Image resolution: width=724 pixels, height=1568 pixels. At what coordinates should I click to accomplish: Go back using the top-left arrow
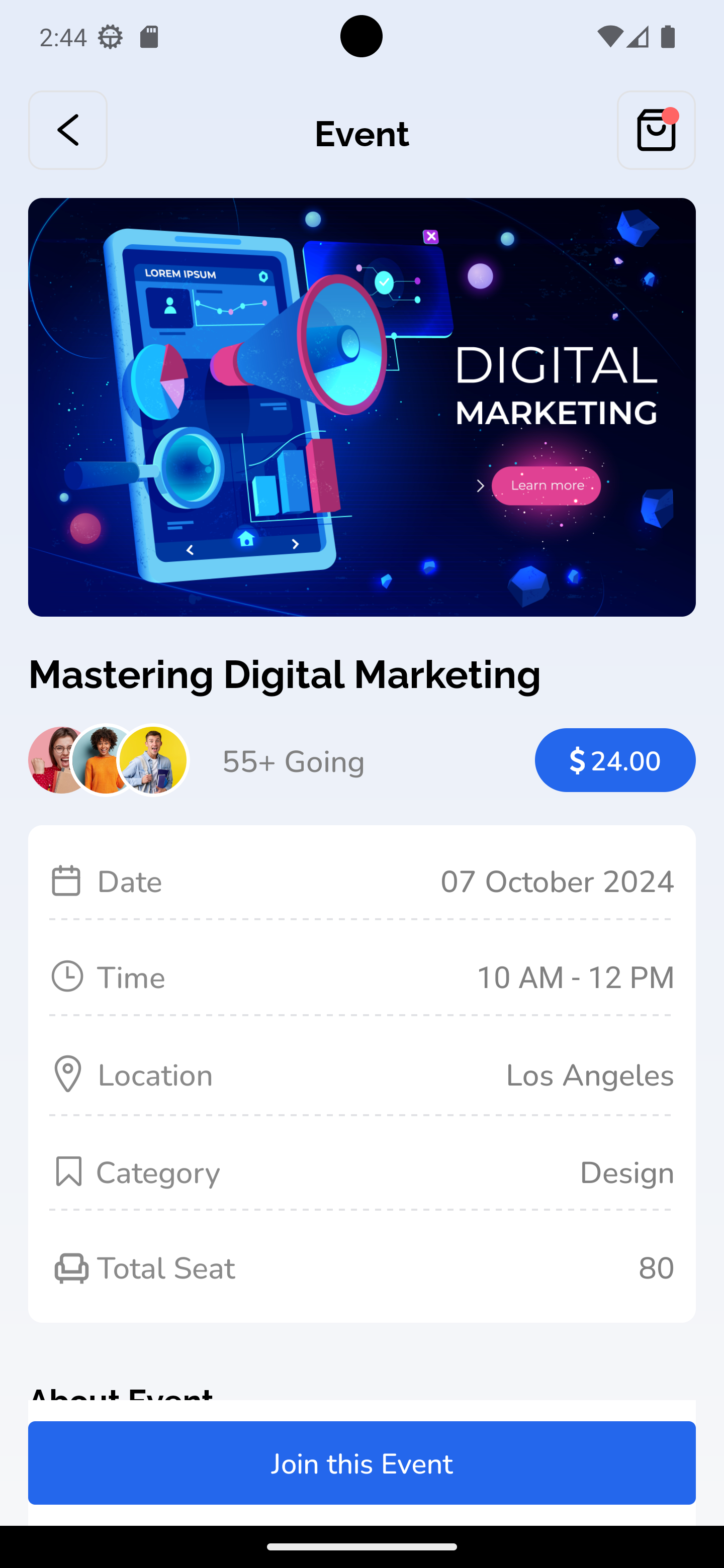click(67, 130)
